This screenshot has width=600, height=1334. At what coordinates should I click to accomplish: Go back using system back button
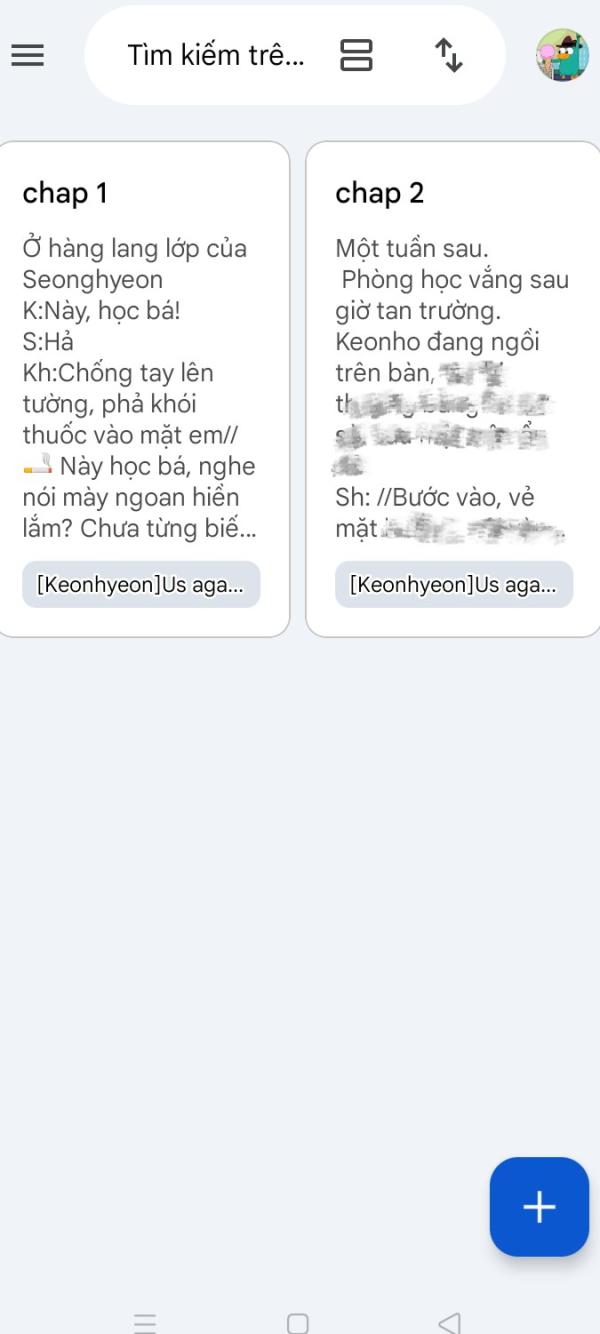(x=449, y=1322)
